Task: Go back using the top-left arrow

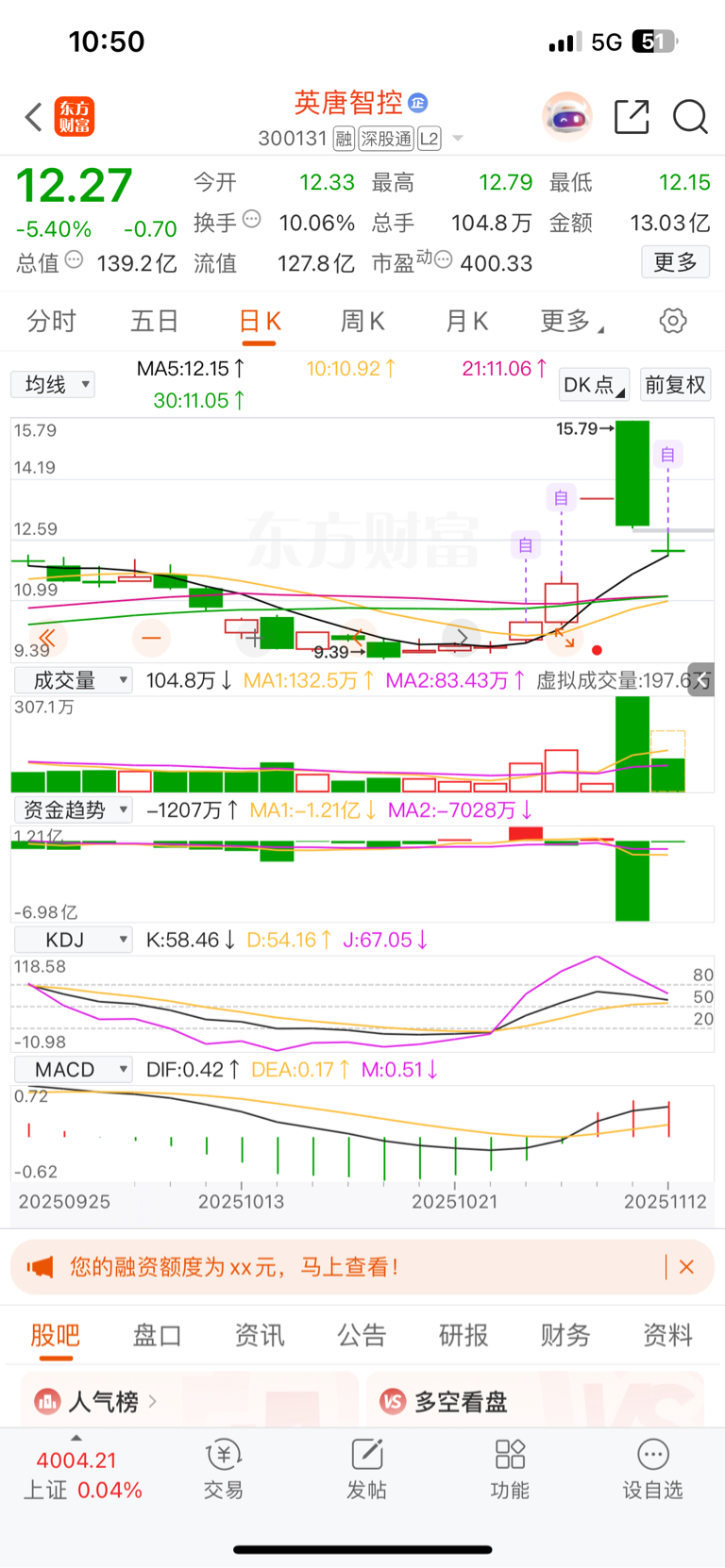Action: click(34, 118)
